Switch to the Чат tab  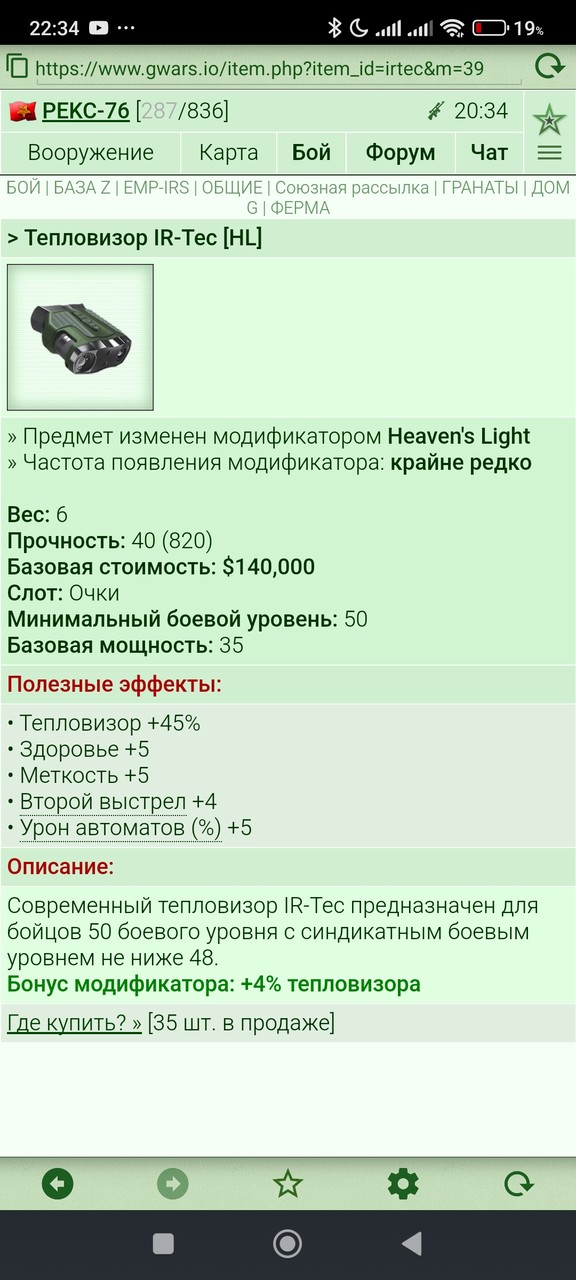(x=489, y=153)
